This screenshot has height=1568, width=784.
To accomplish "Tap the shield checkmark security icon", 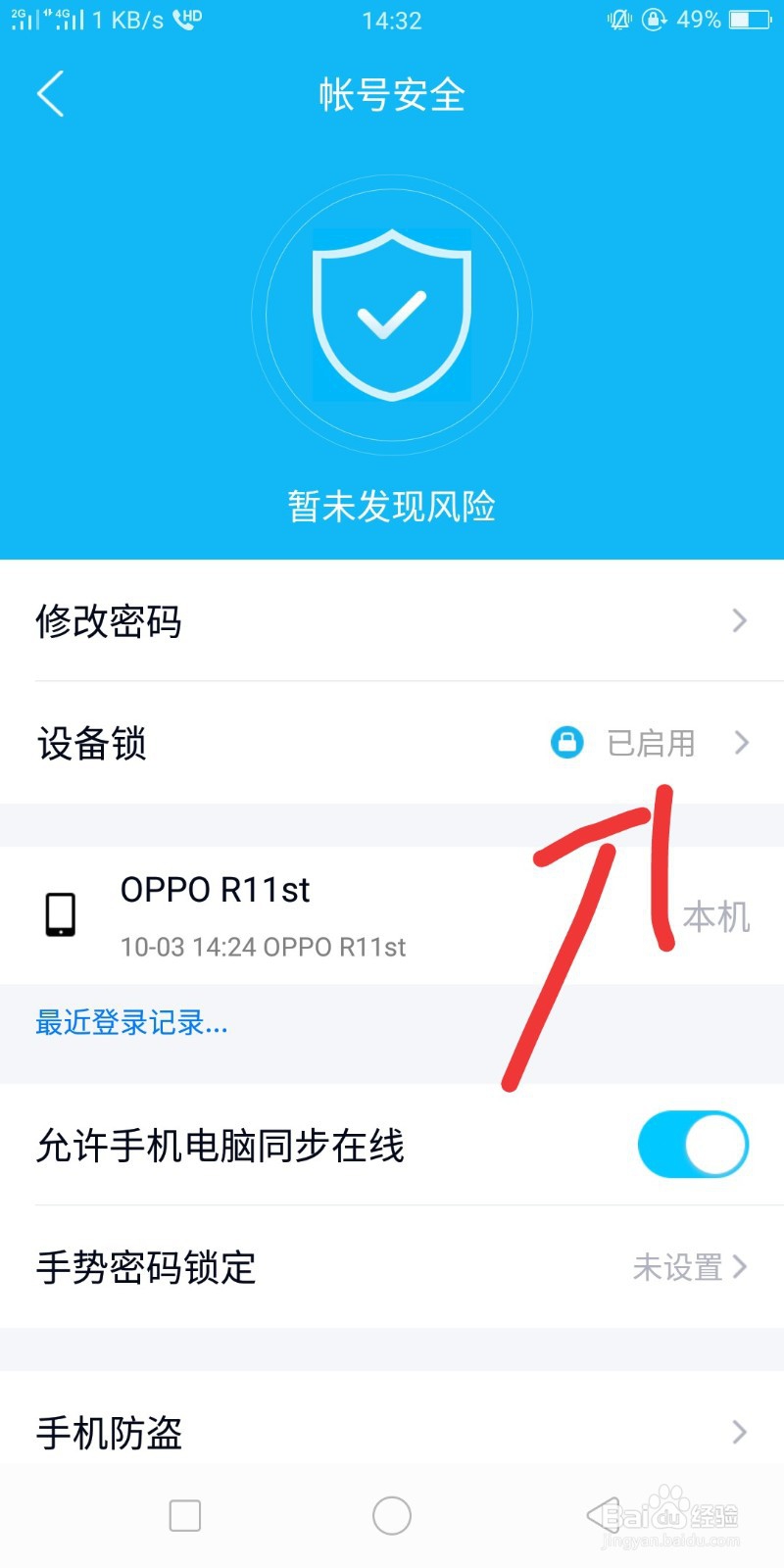I will coord(392,314).
